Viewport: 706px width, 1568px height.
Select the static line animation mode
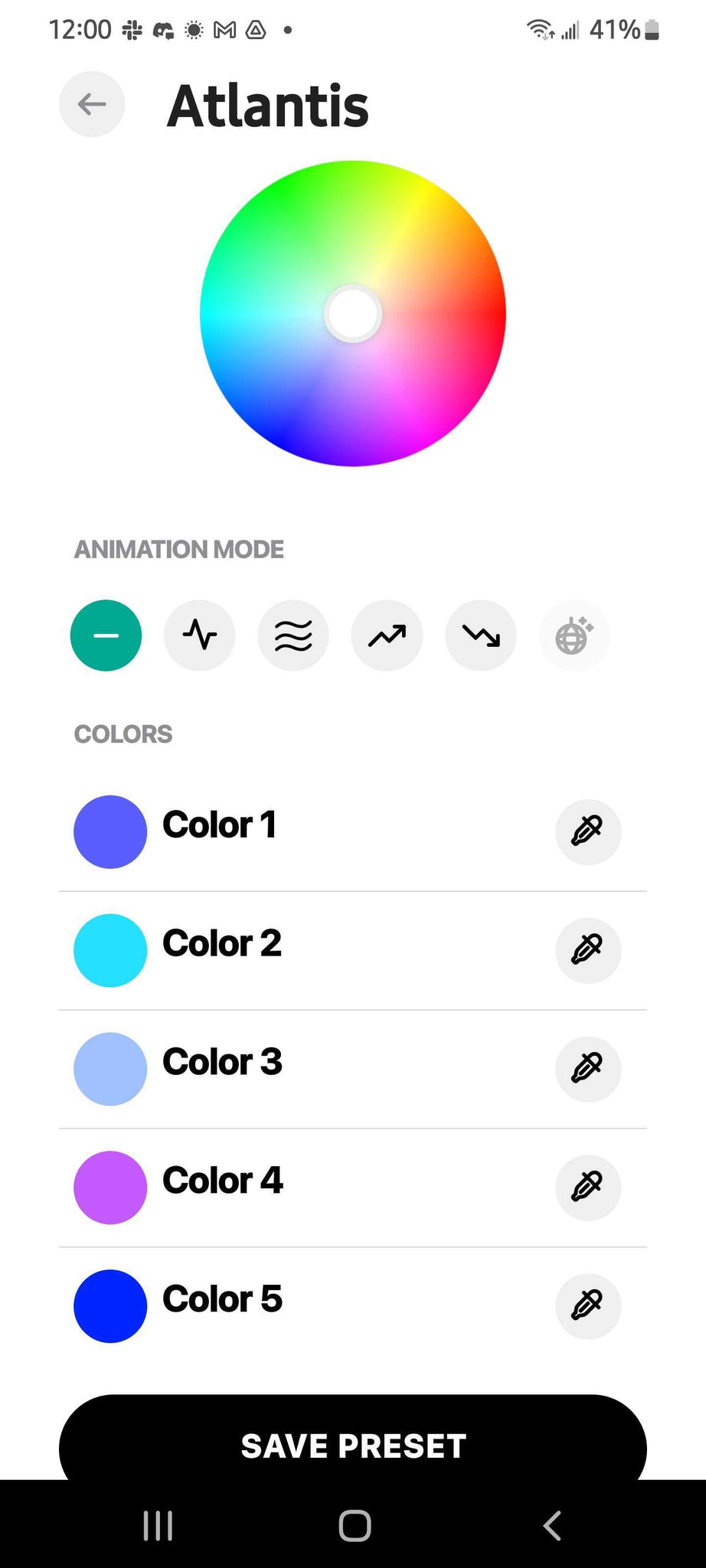click(x=106, y=635)
